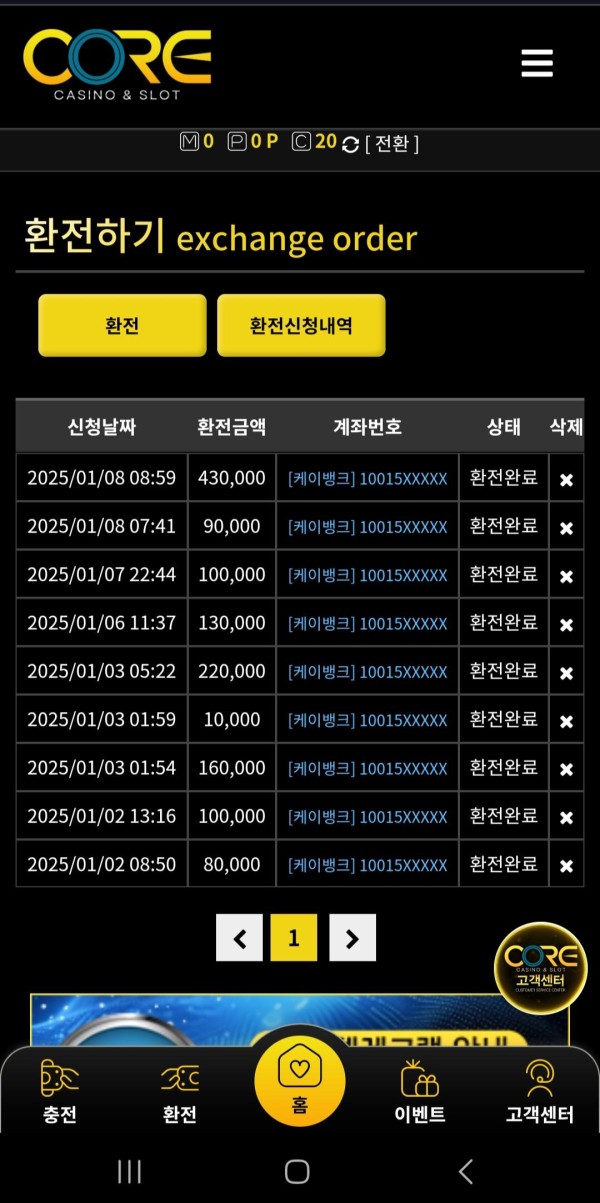The image size is (600, 1203).
Task: Go to the previous page arrow
Action: tap(239, 938)
